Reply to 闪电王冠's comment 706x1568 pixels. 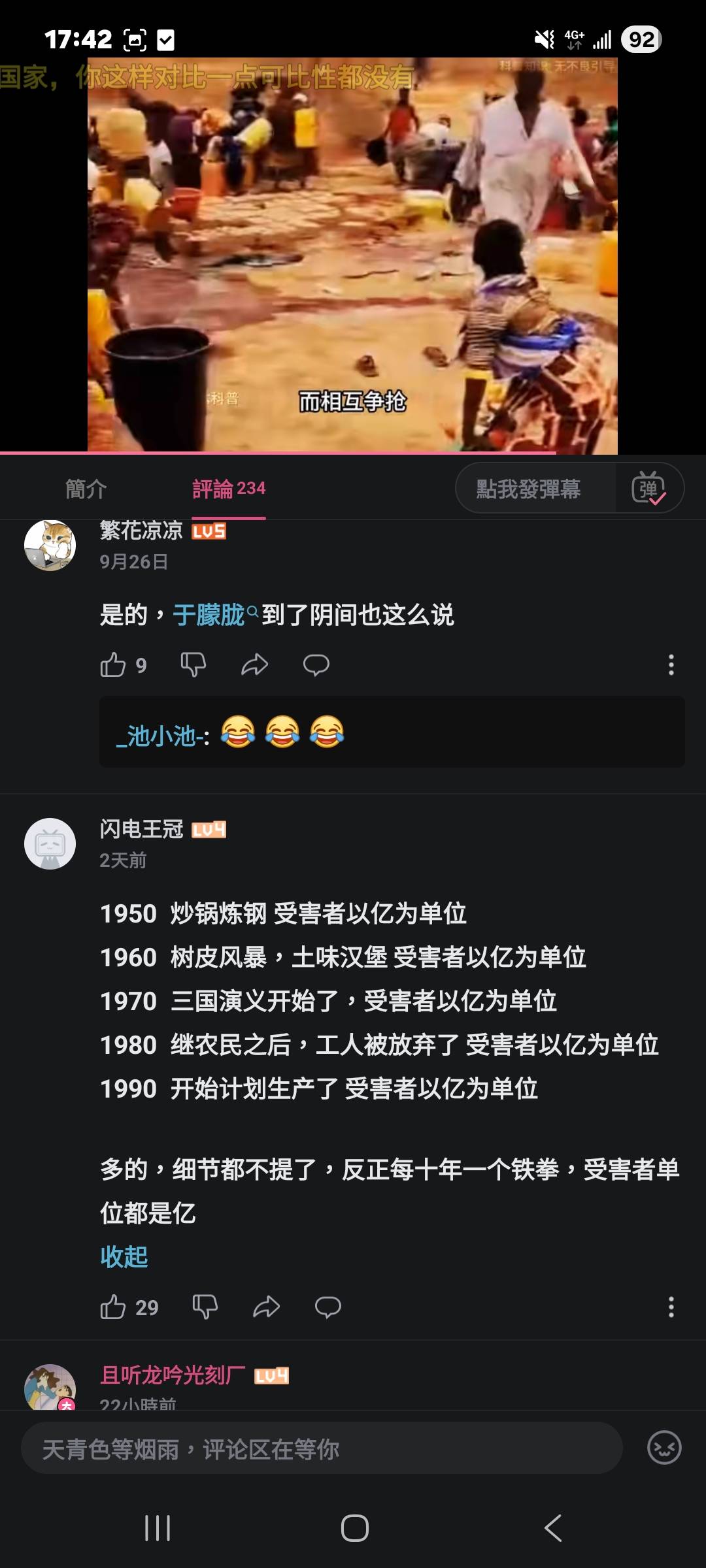click(x=328, y=1307)
